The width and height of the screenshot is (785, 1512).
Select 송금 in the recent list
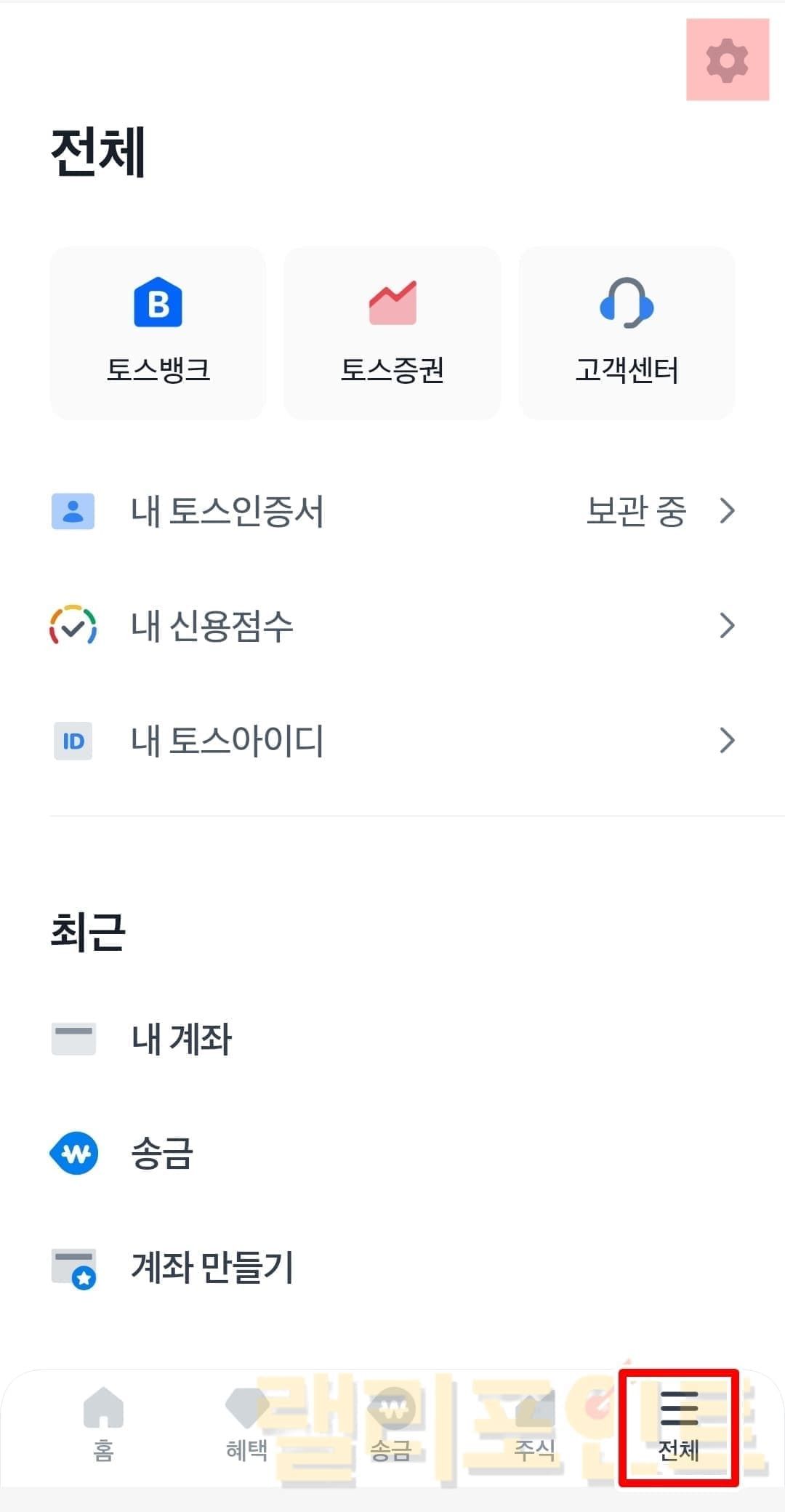161,1154
